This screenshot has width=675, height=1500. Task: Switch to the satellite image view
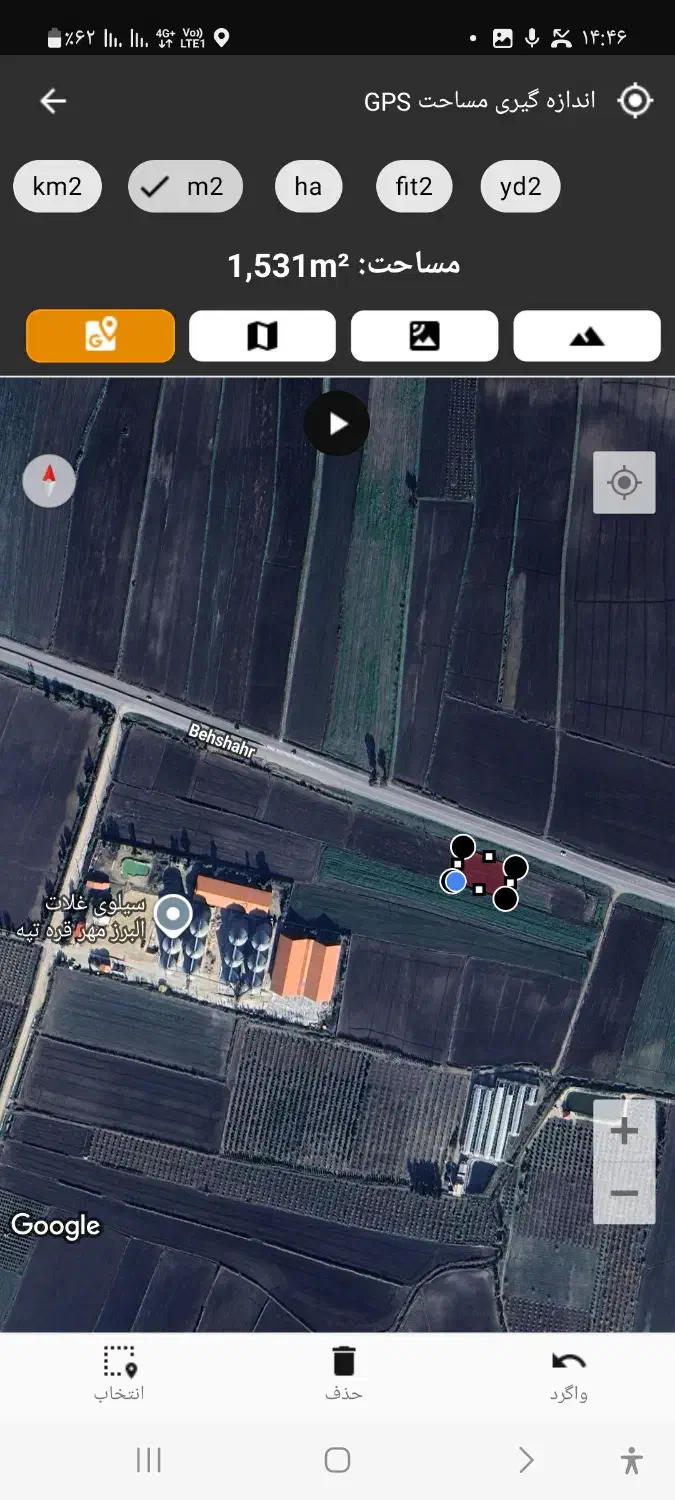coord(424,336)
